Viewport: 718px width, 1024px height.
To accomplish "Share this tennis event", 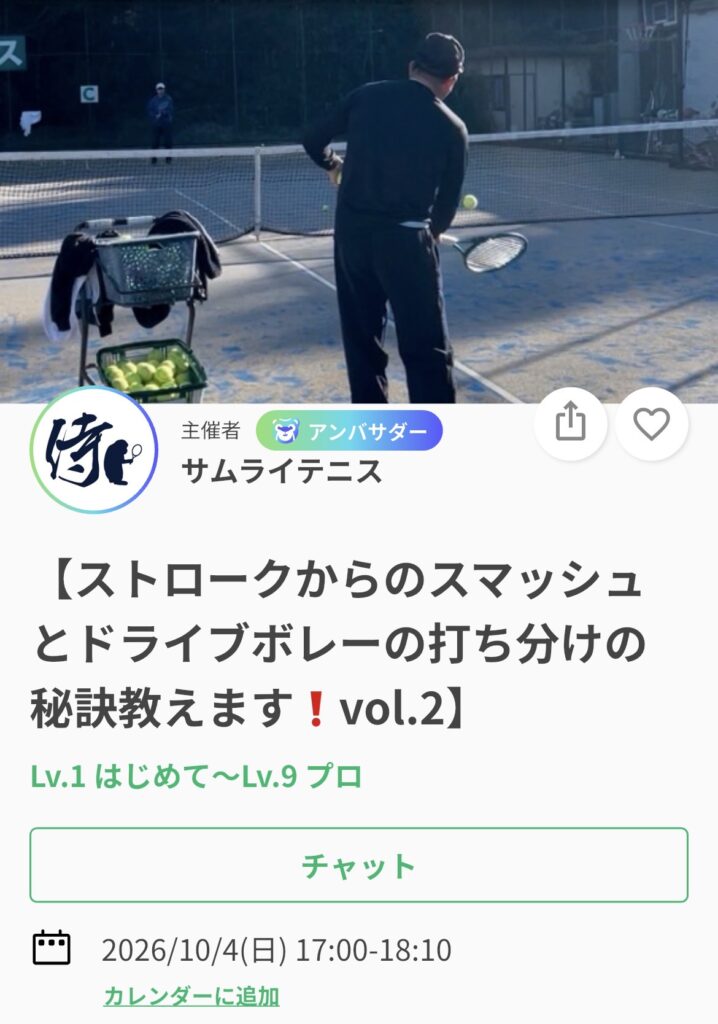I will tap(570, 424).
